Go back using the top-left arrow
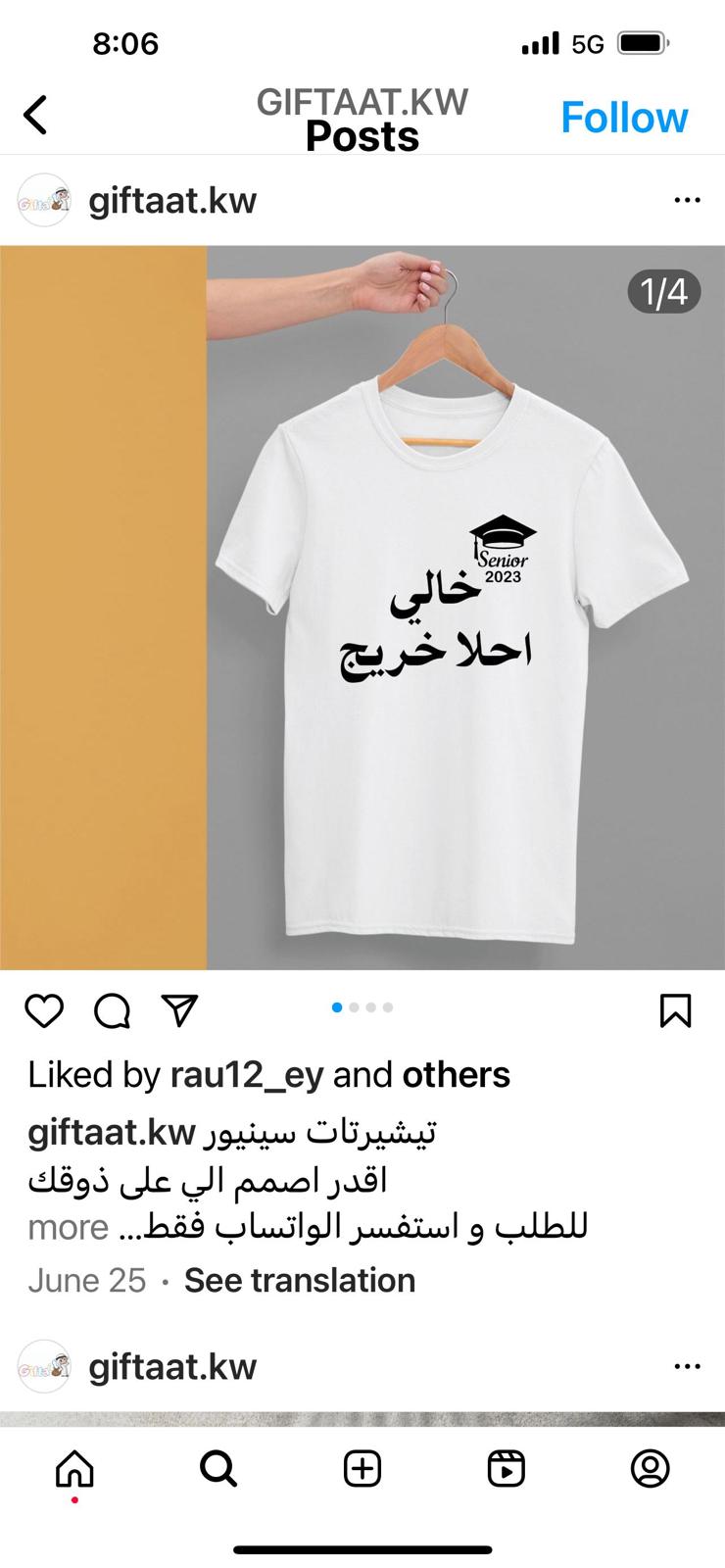The image size is (725, 1568). (x=35, y=116)
